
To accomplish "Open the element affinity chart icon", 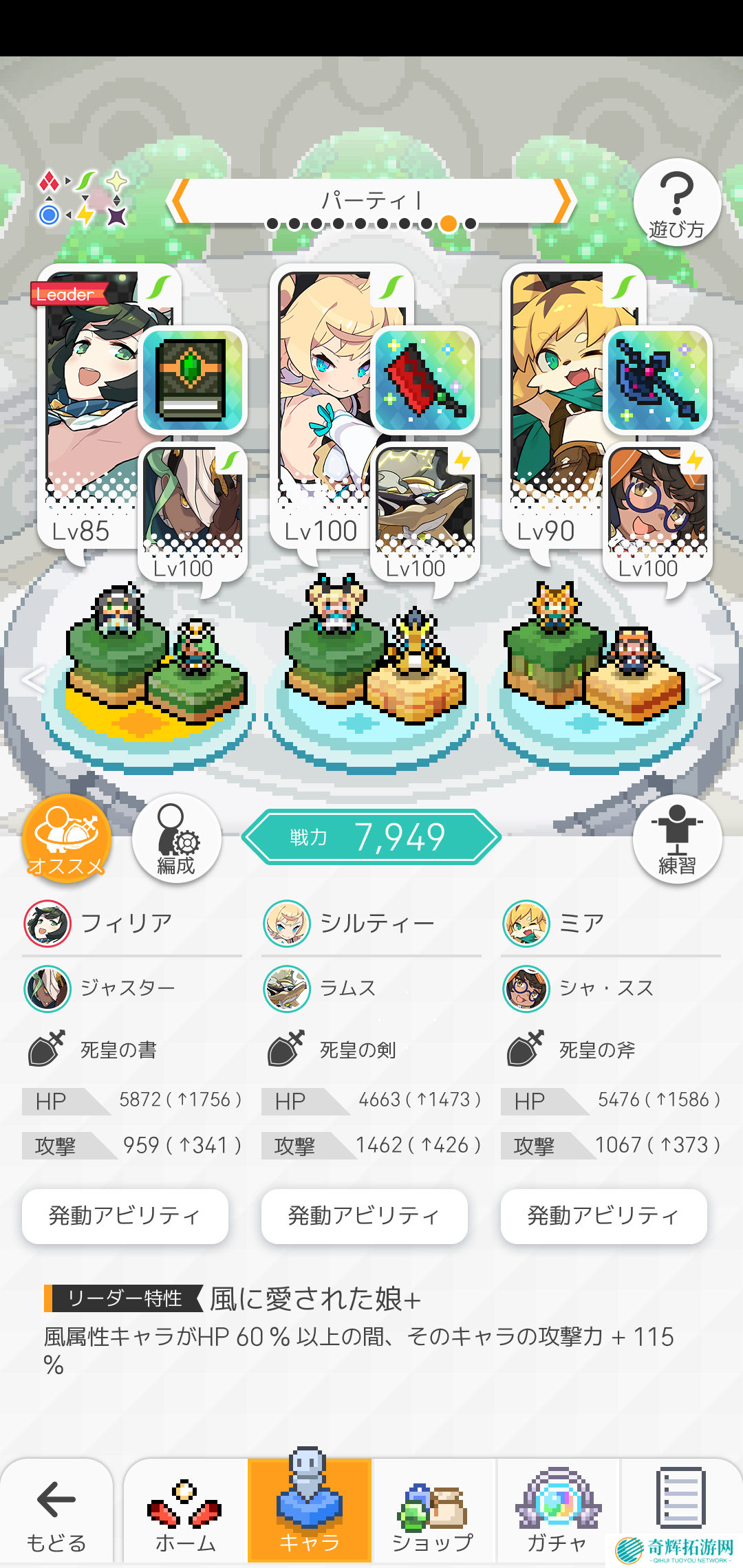I will [x=83, y=199].
